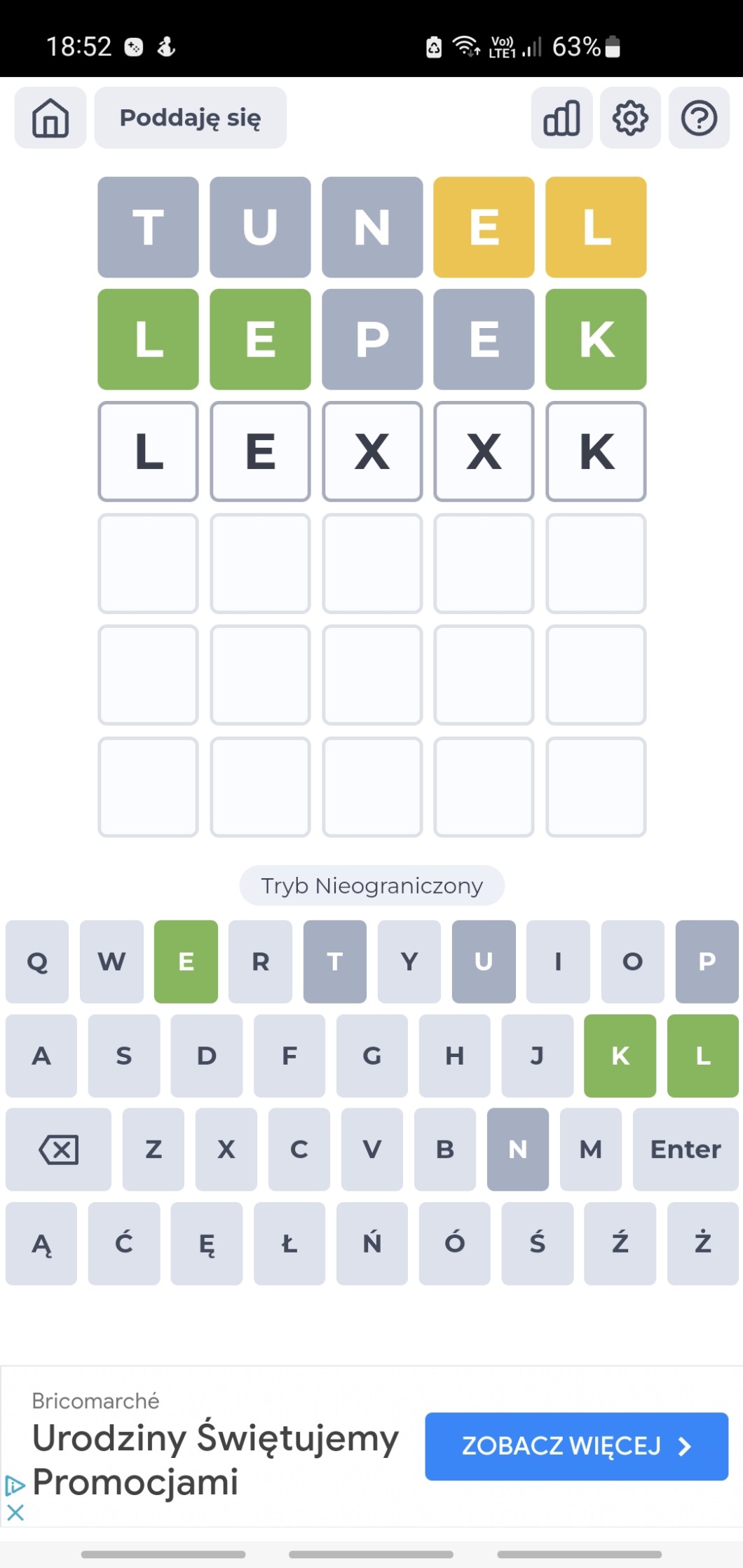Open ZOBACZ WIĘCEJ in the Bricomarché ad
Image resolution: width=743 pixels, height=1568 pixels.
[x=576, y=1446]
